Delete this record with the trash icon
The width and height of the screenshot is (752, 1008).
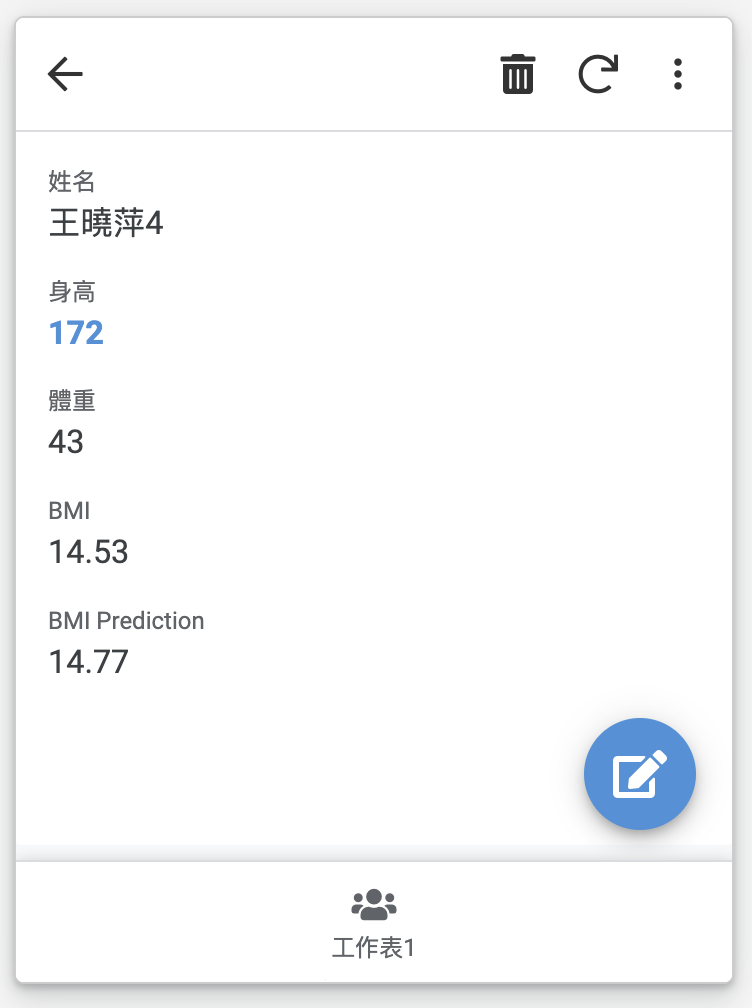pos(518,75)
